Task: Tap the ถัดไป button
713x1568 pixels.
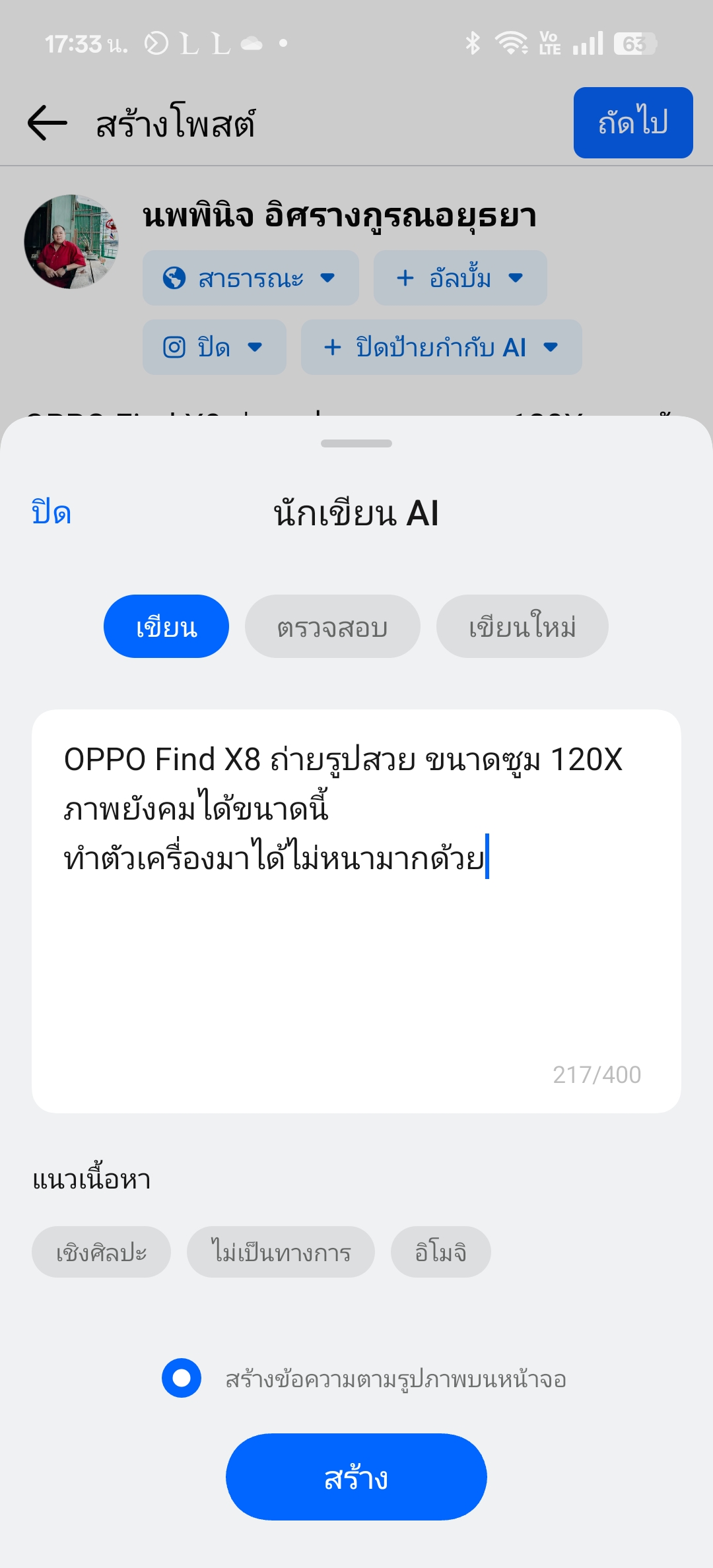Action: pyautogui.click(x=633, y=123)
